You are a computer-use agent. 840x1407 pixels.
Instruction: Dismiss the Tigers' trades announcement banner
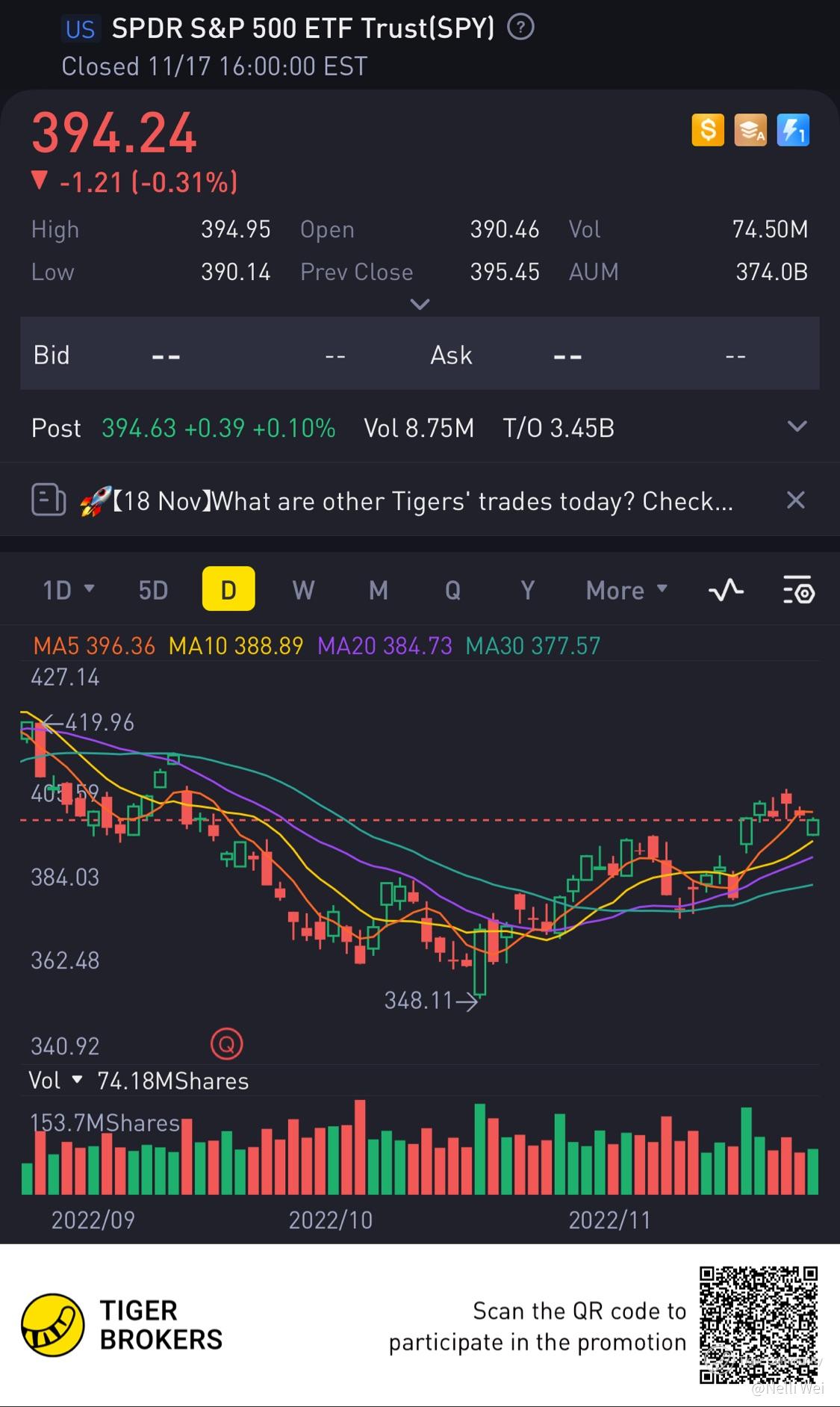pyautogui.click(x=796, y=500)
